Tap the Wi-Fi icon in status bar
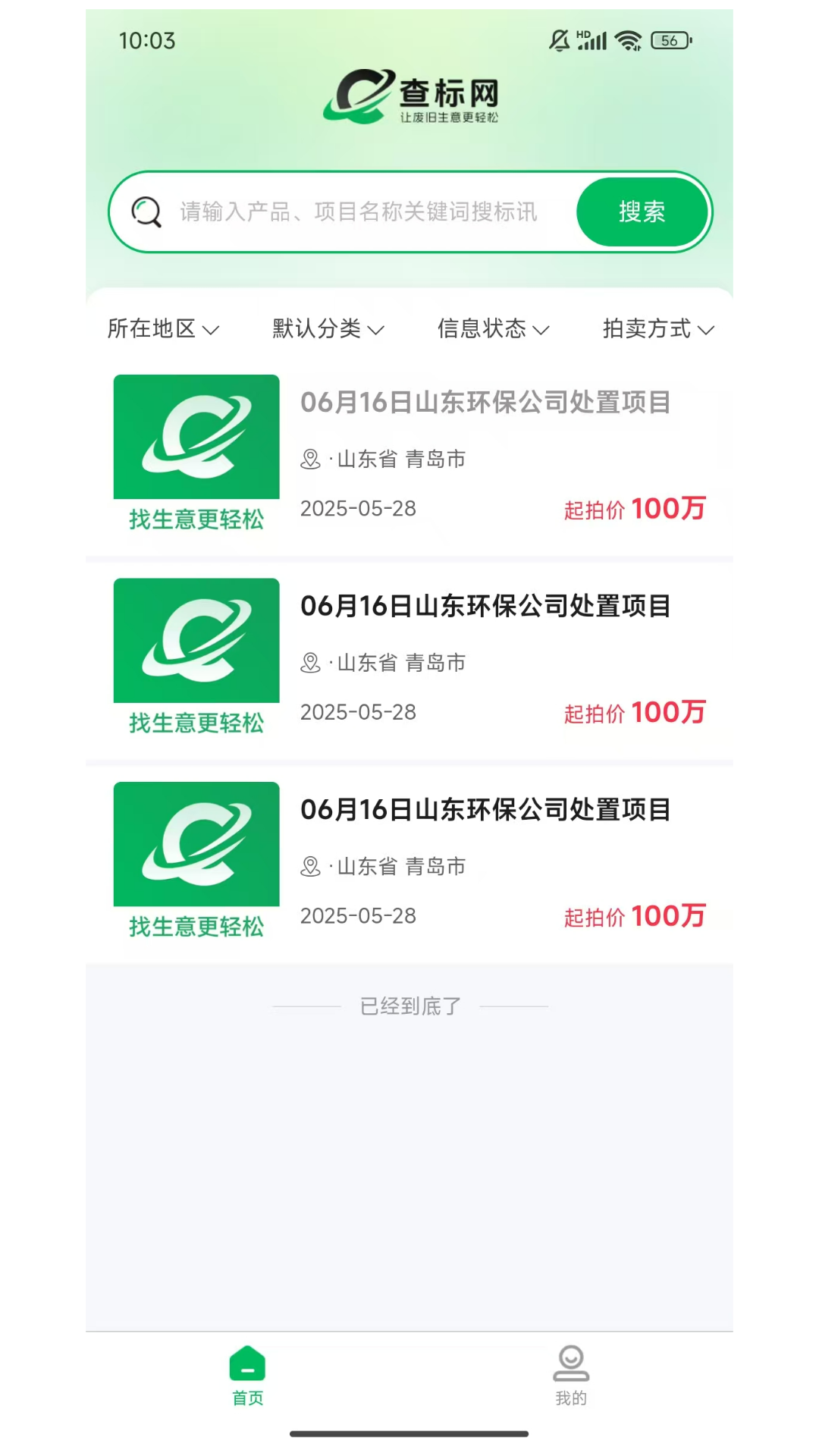 628,40
